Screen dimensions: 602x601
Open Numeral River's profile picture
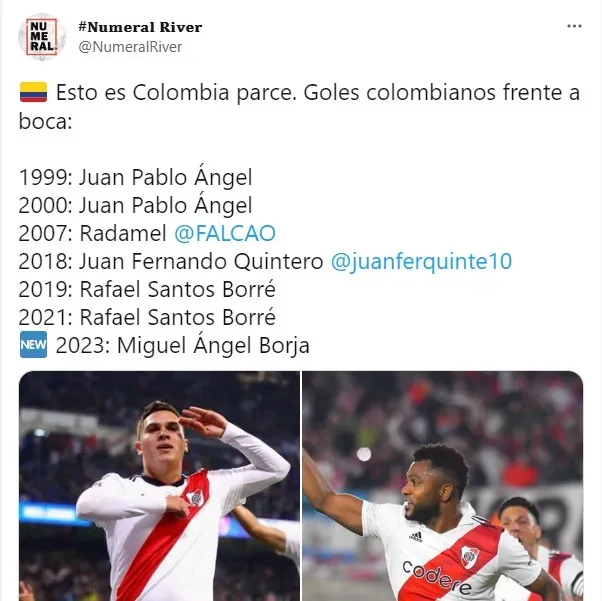[x=42, y=35]
